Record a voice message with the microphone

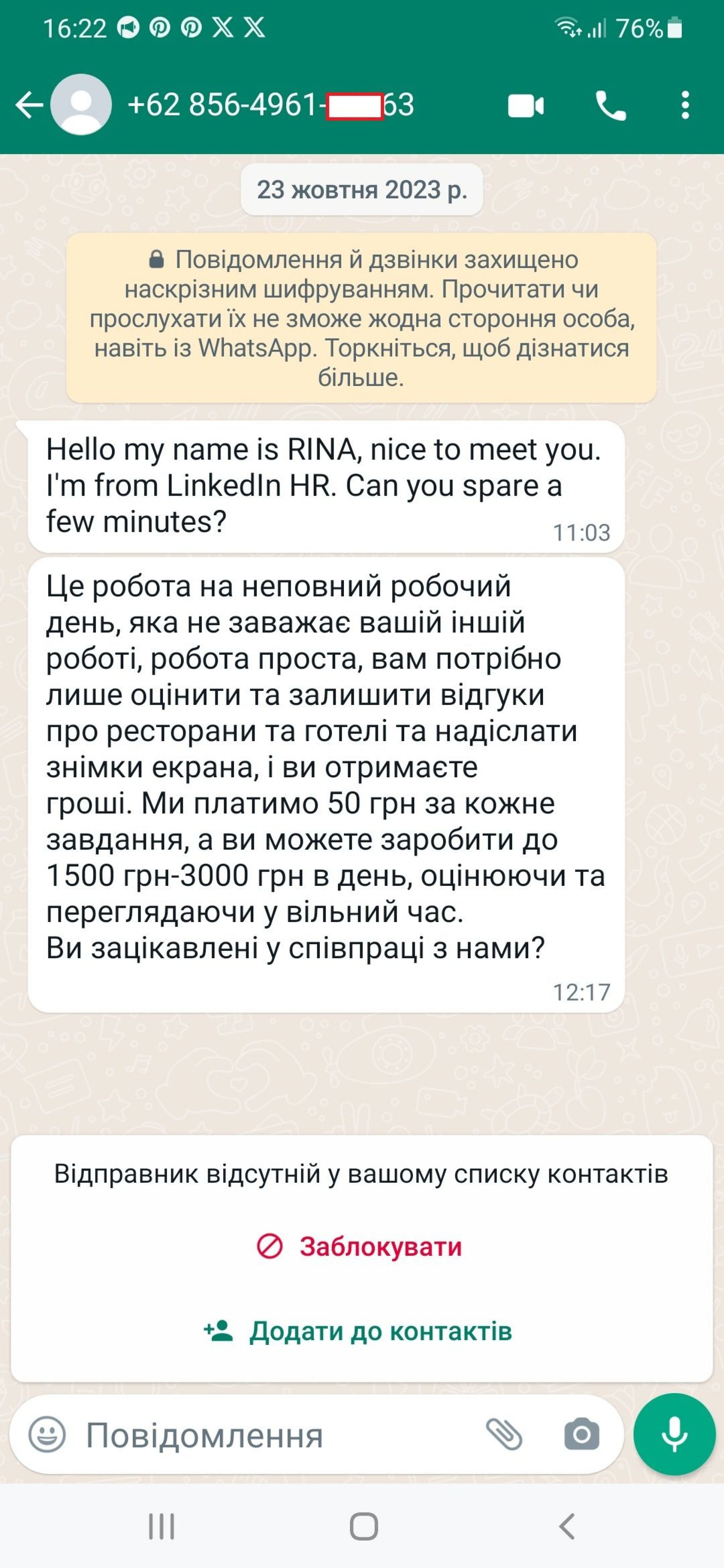click(674, 1434)
